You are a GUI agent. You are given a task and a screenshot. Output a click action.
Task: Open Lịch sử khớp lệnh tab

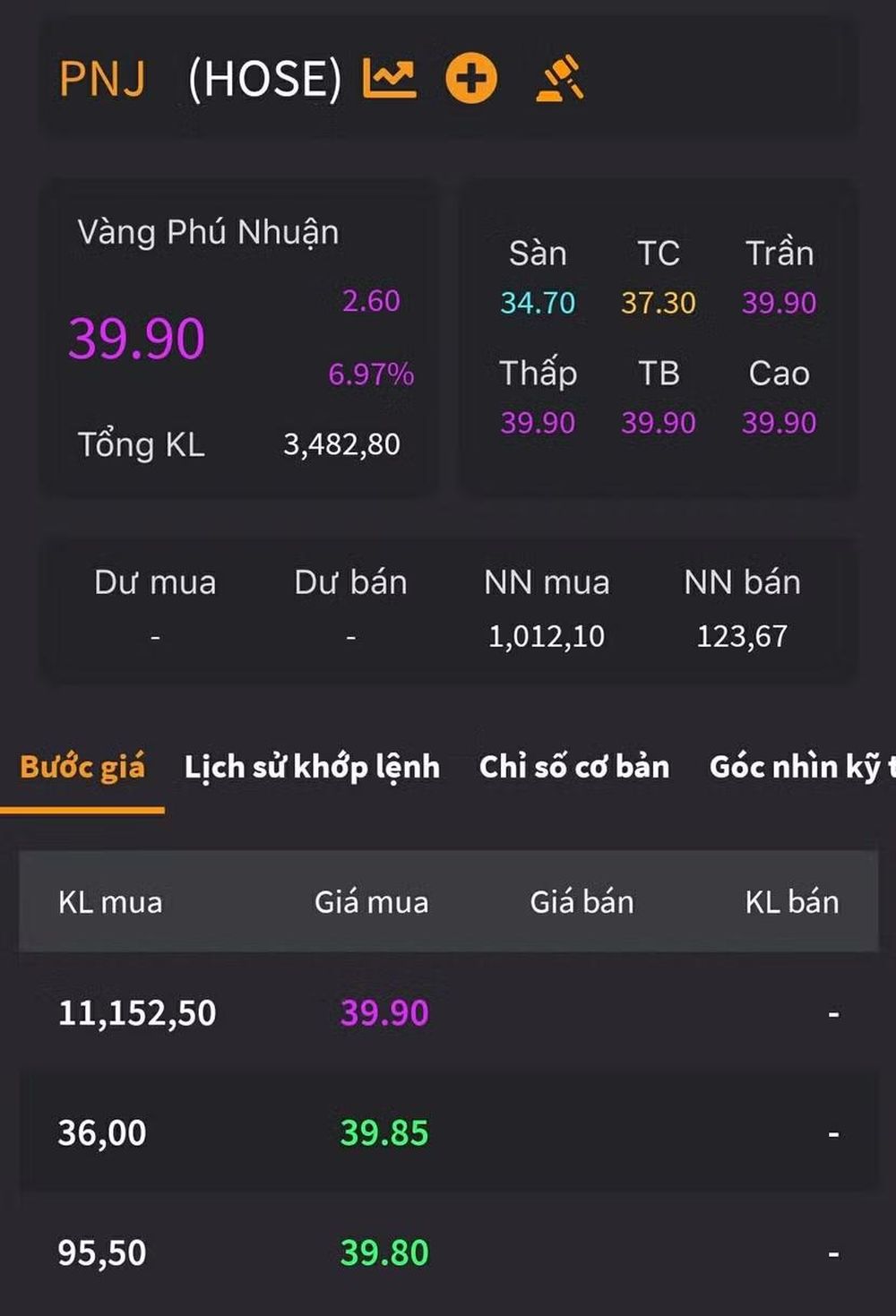(x=312, y=768)
